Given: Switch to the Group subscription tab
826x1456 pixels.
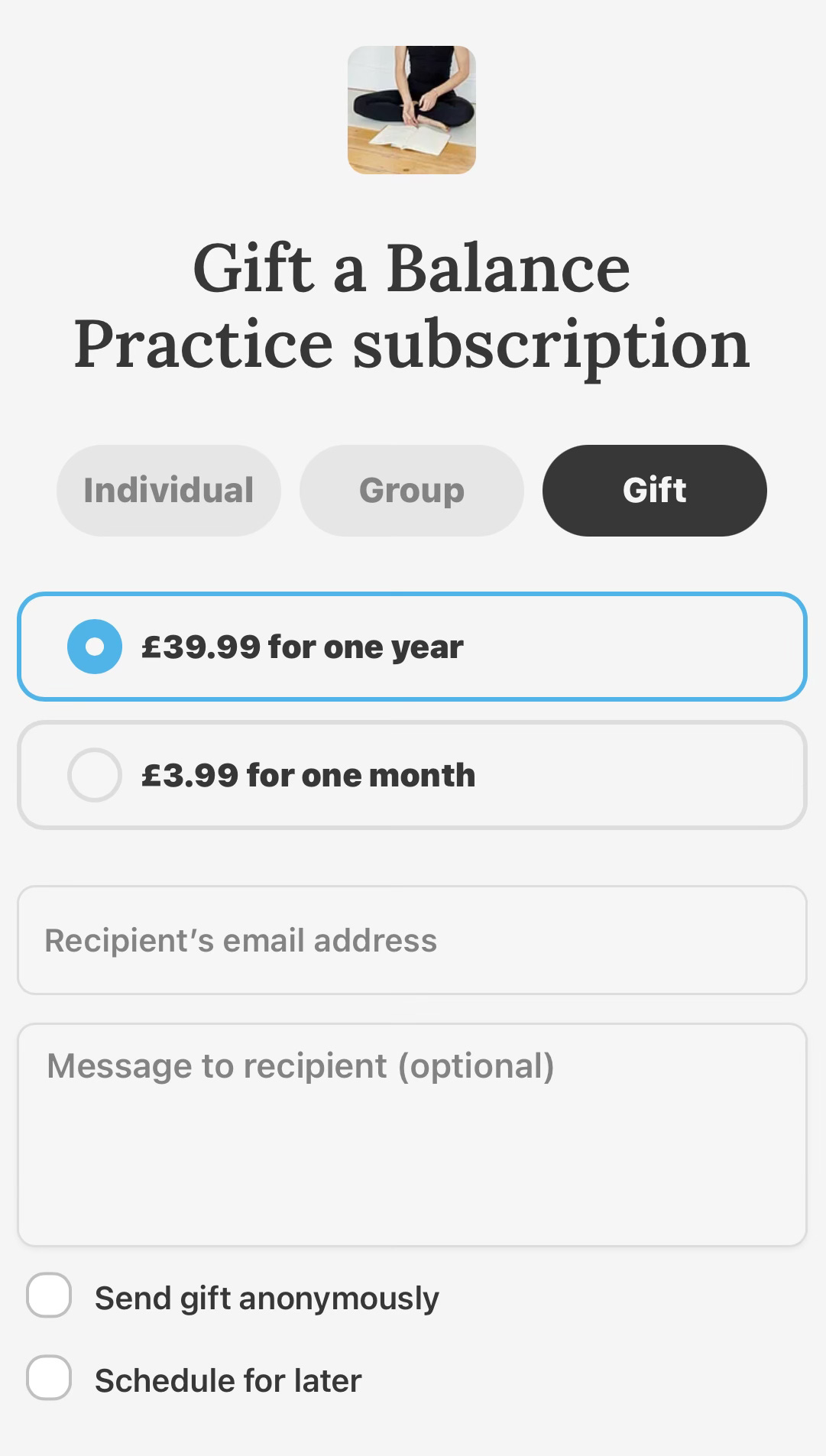Looking at the screenshot, I should (411, 490).
